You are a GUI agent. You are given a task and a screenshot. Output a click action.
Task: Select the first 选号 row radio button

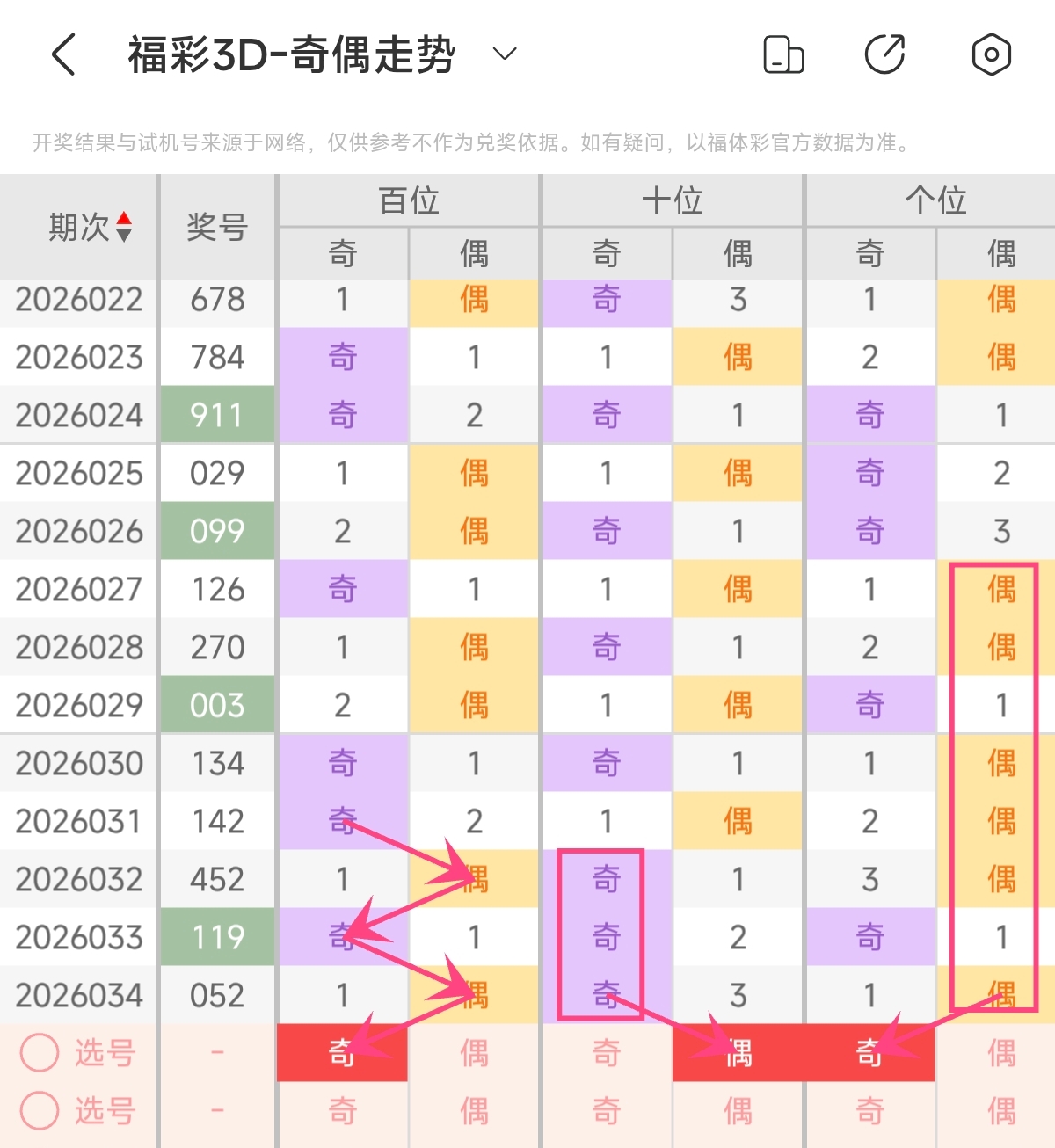coord(40,1052)
